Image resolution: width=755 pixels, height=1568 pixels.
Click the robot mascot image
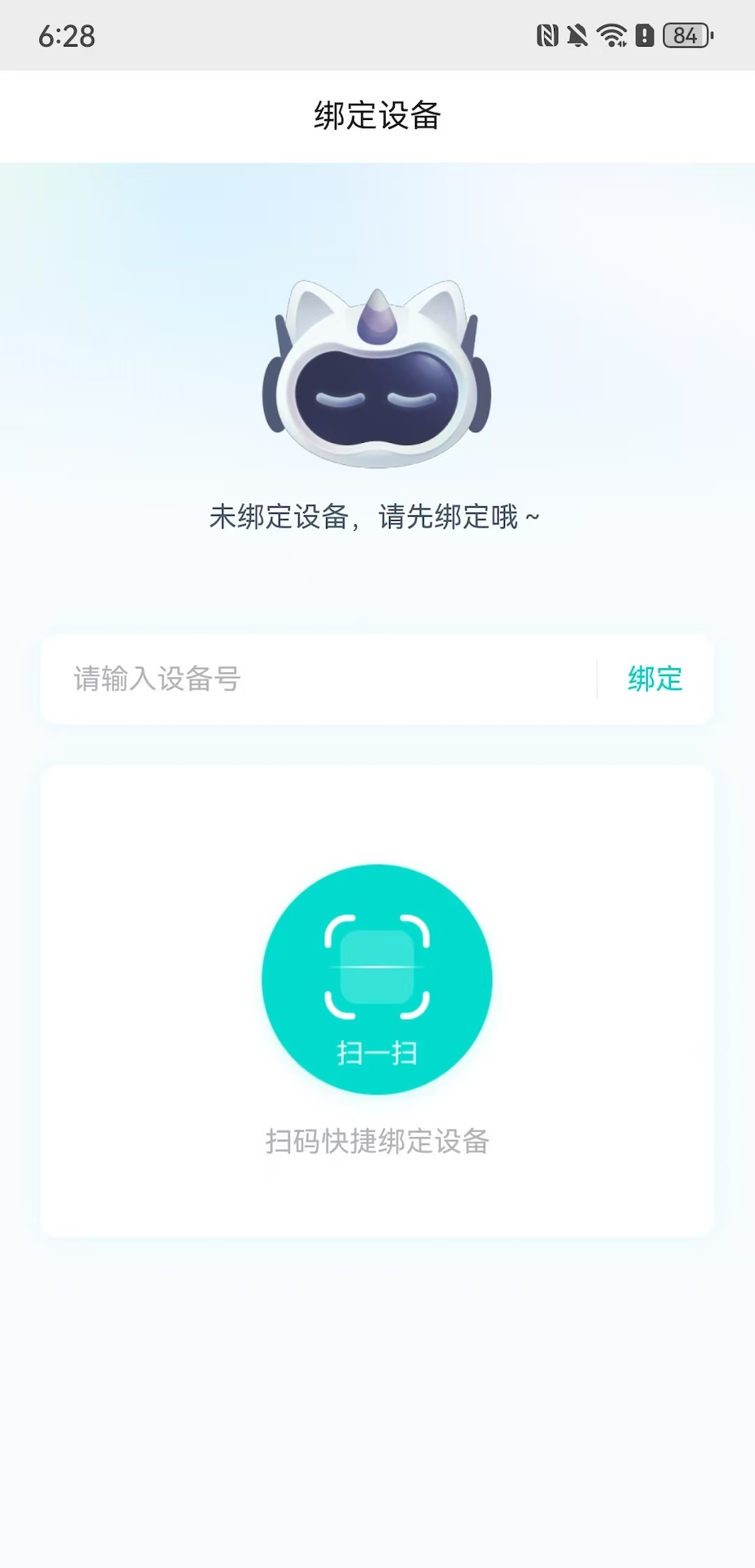click(x=377, y=374)
